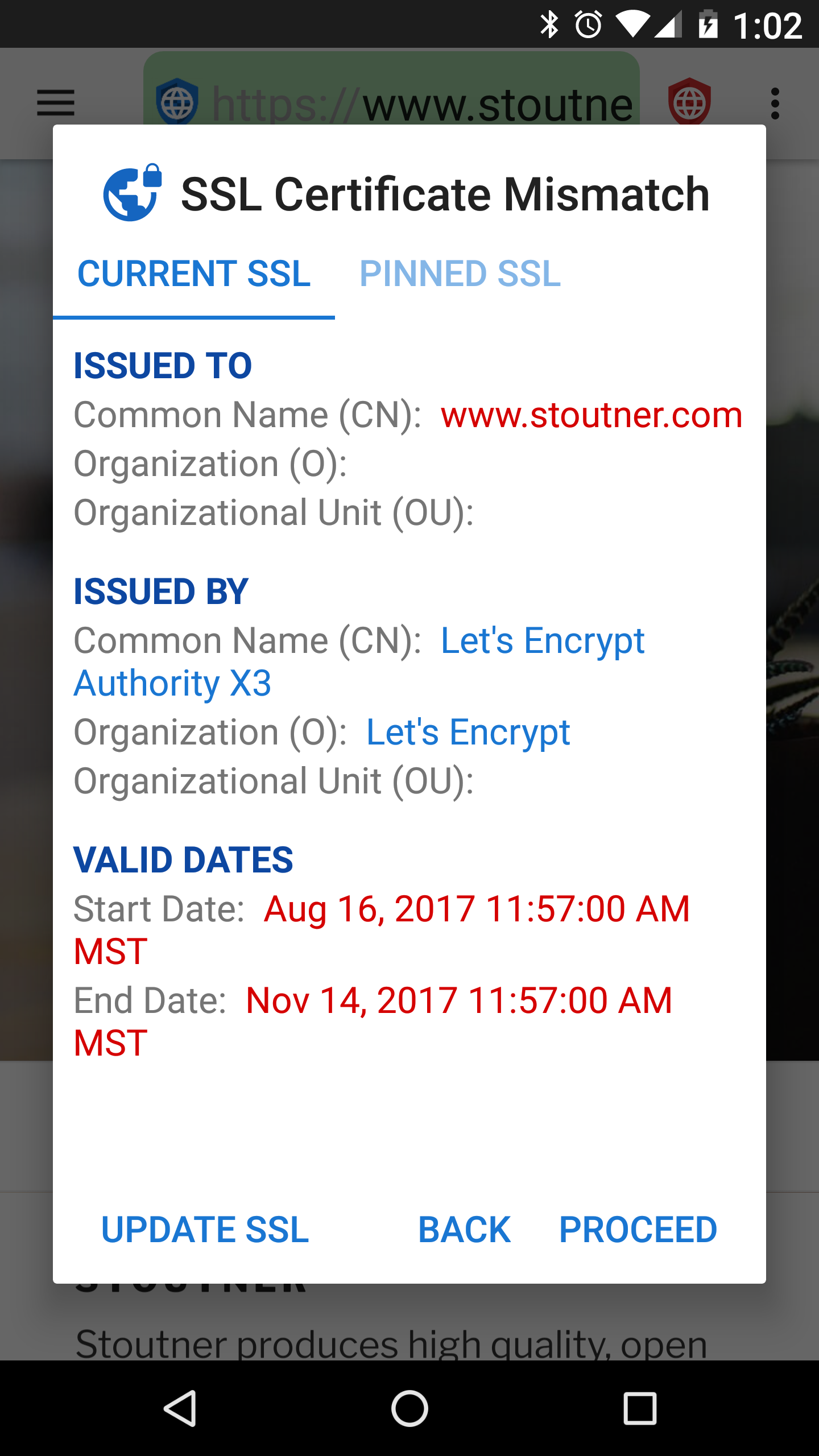
Task: Tap the system back navigation button
Action: coord(180,1408)
